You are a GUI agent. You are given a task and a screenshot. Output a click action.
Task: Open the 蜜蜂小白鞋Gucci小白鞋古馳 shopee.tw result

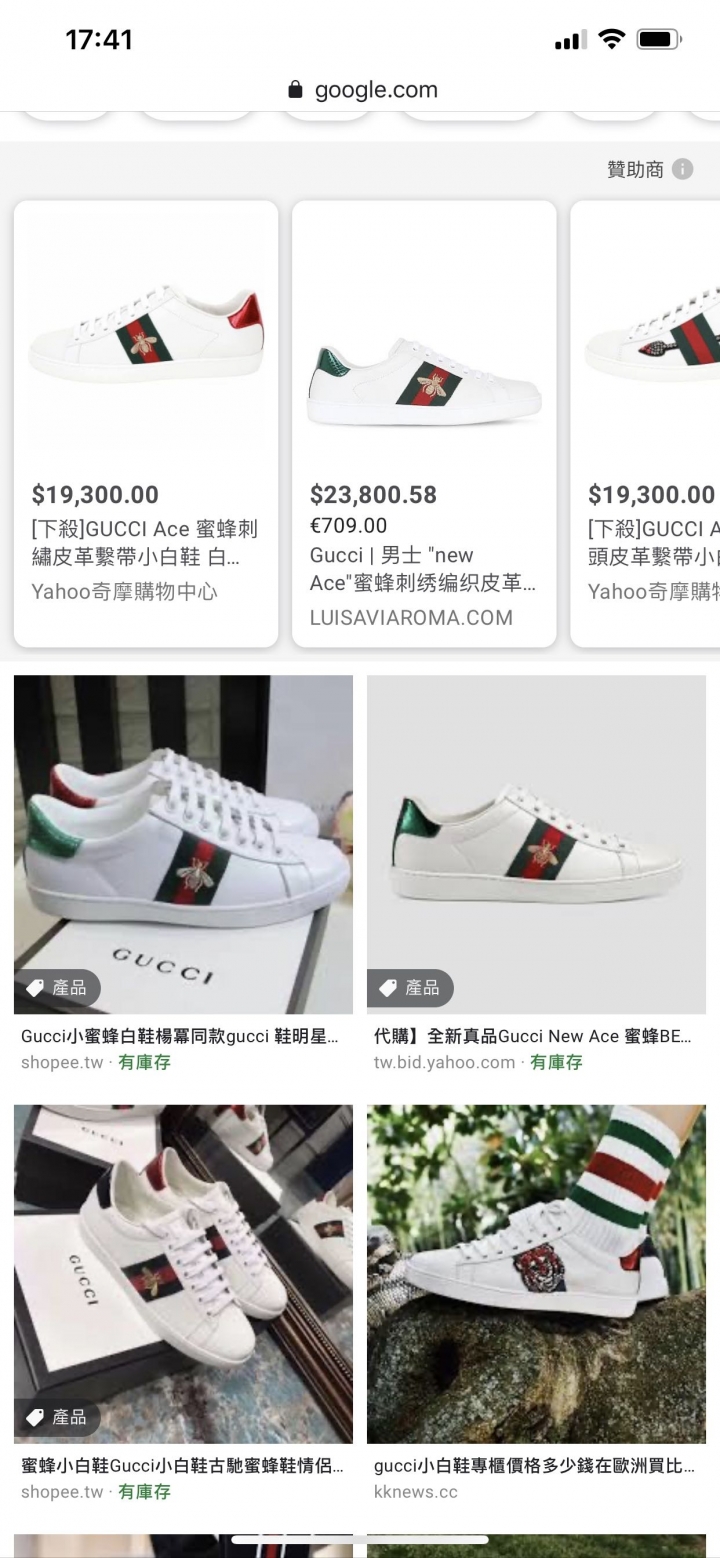183,1273
